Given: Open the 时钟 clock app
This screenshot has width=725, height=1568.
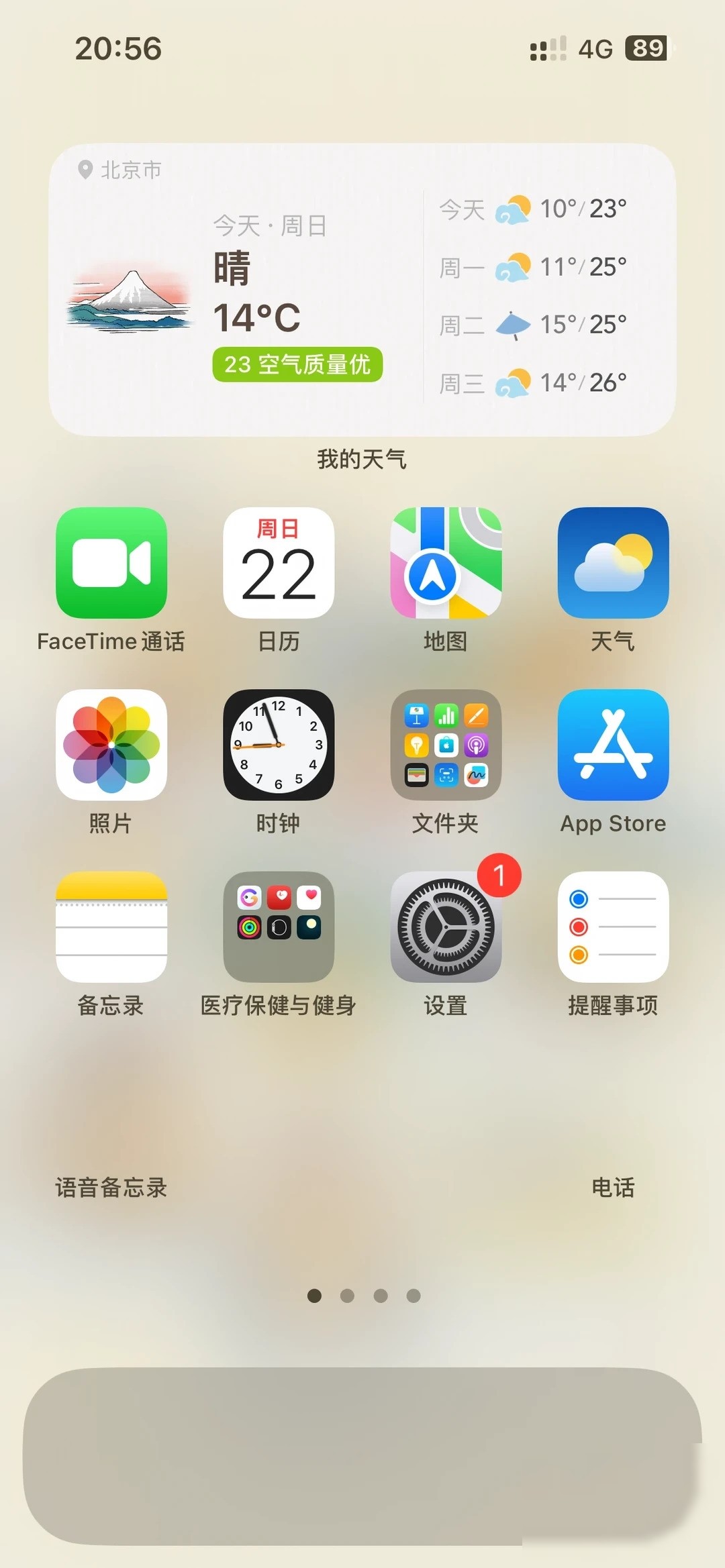Looking at the screenshot, I should tap(279, 745).
